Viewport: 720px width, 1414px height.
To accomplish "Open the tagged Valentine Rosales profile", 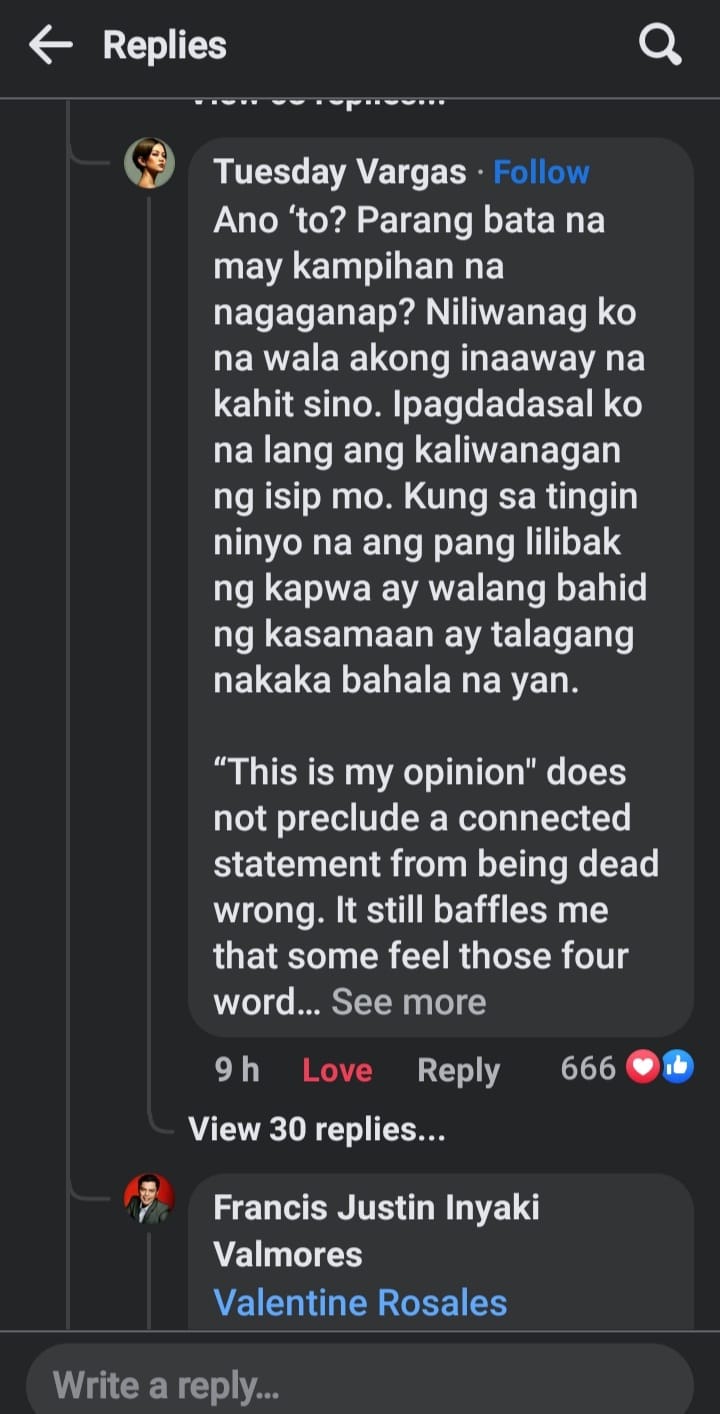I will coord(360,1302).
